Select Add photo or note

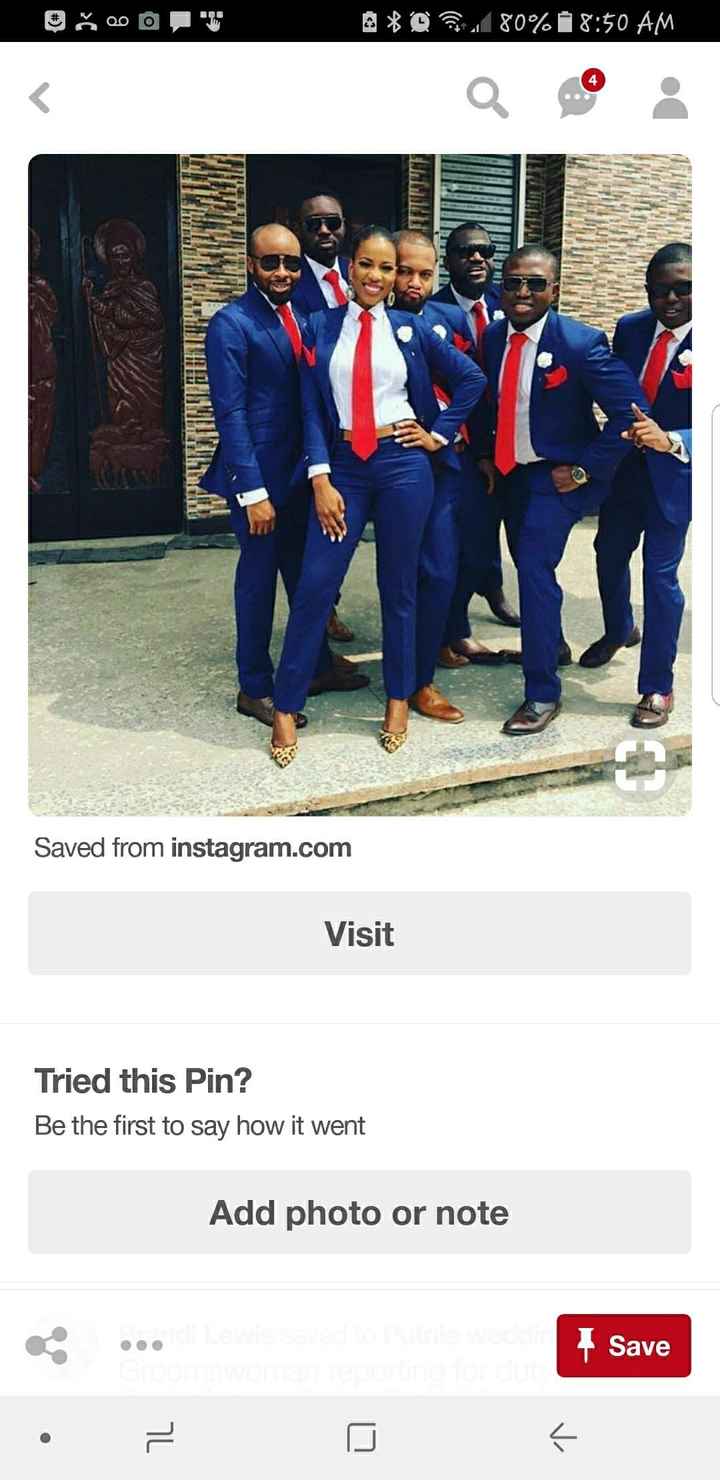pos(359,1211)
